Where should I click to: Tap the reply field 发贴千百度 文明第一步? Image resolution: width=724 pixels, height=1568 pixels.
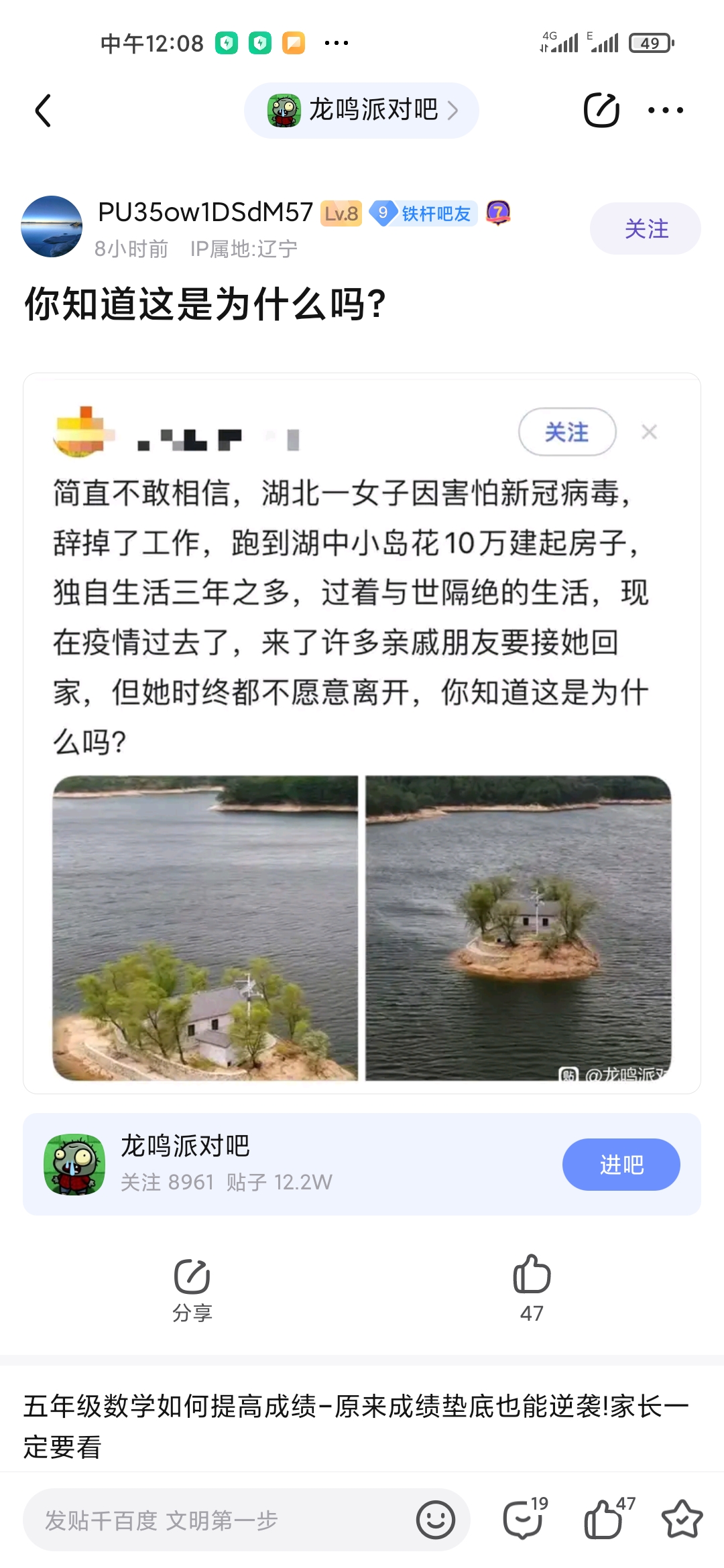pyautogui.click(x=247, y=1520)
